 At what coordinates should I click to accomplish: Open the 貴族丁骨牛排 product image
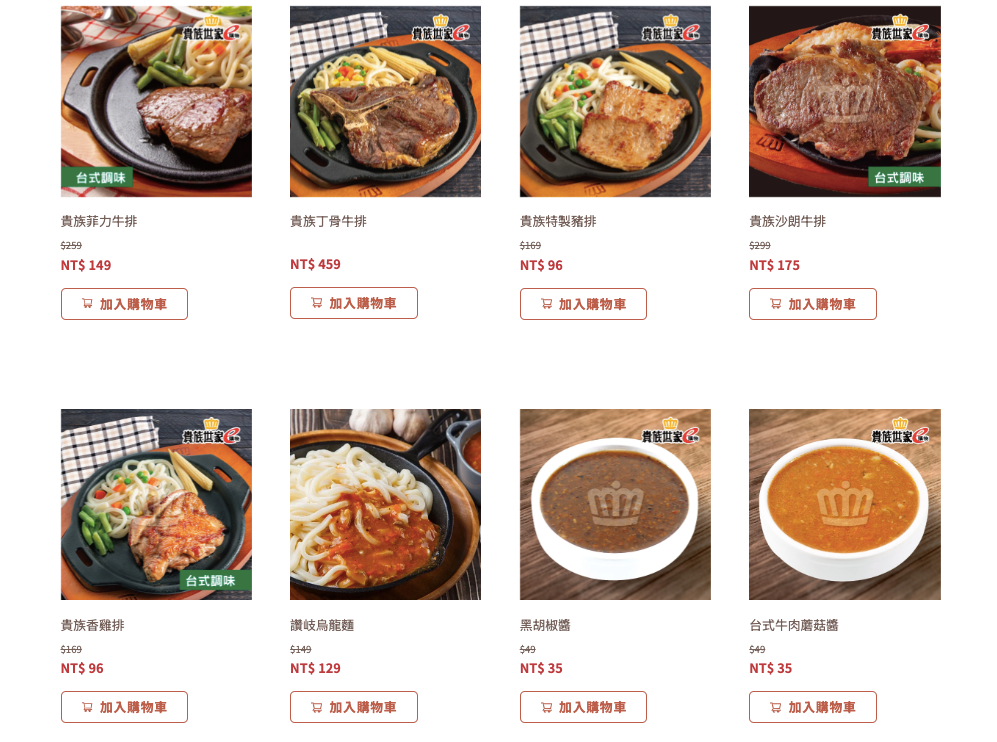tap(385, 101)
